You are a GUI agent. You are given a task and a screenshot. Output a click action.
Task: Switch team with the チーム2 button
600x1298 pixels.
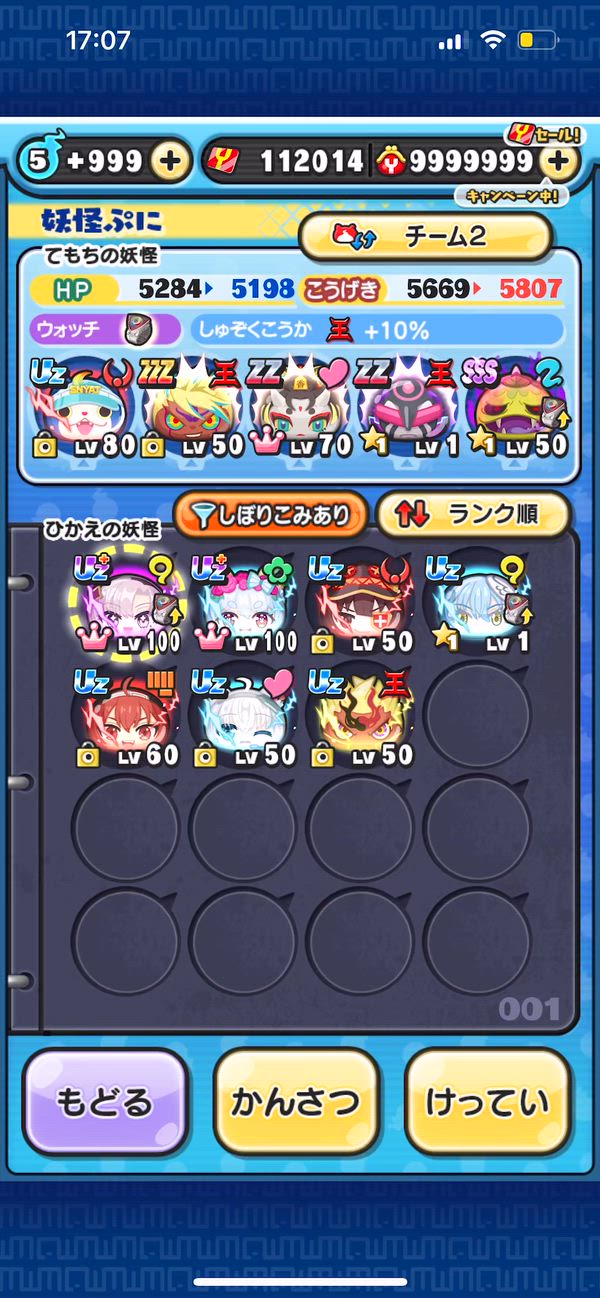(426, 237)
